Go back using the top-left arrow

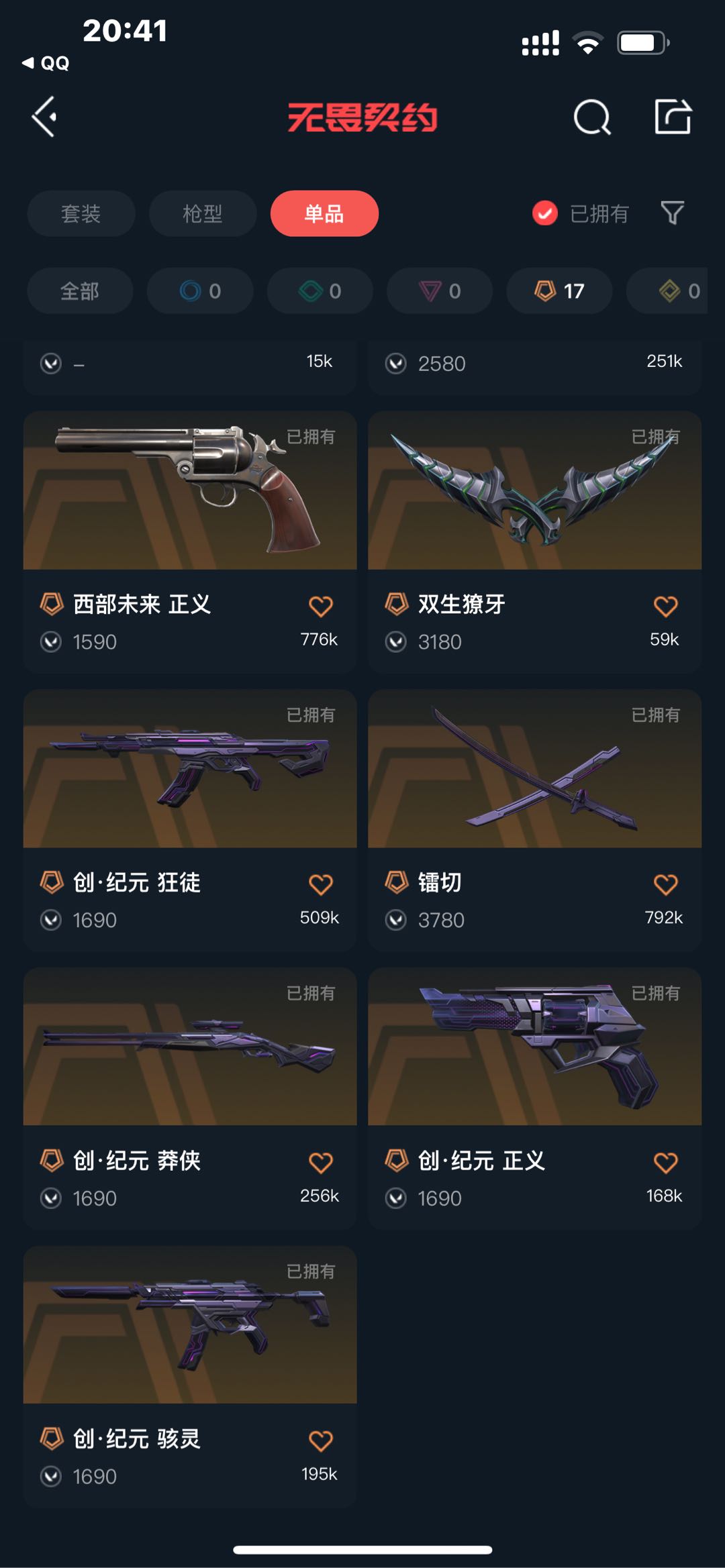coord(45,117)
